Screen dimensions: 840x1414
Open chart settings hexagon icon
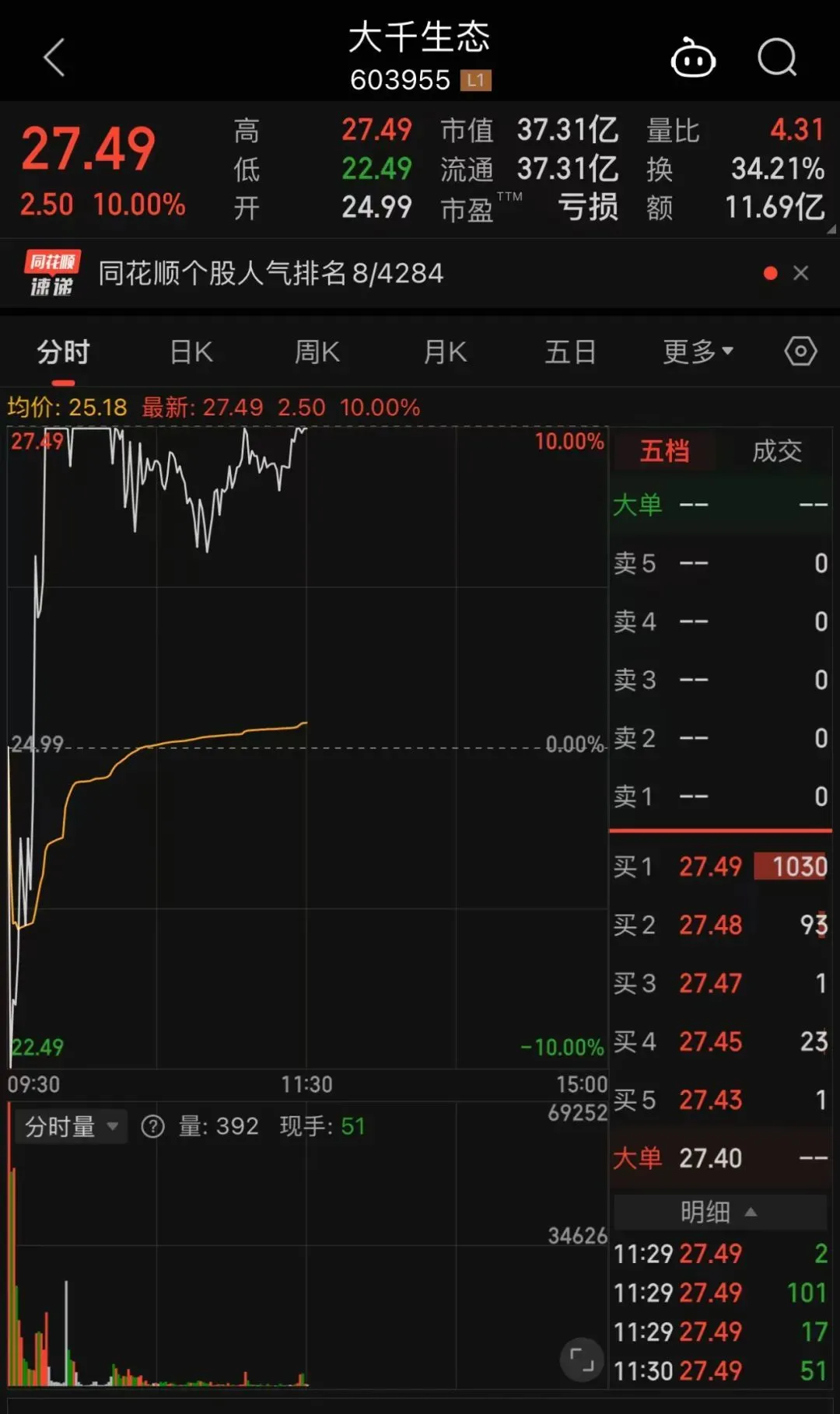tap(800, 352)
